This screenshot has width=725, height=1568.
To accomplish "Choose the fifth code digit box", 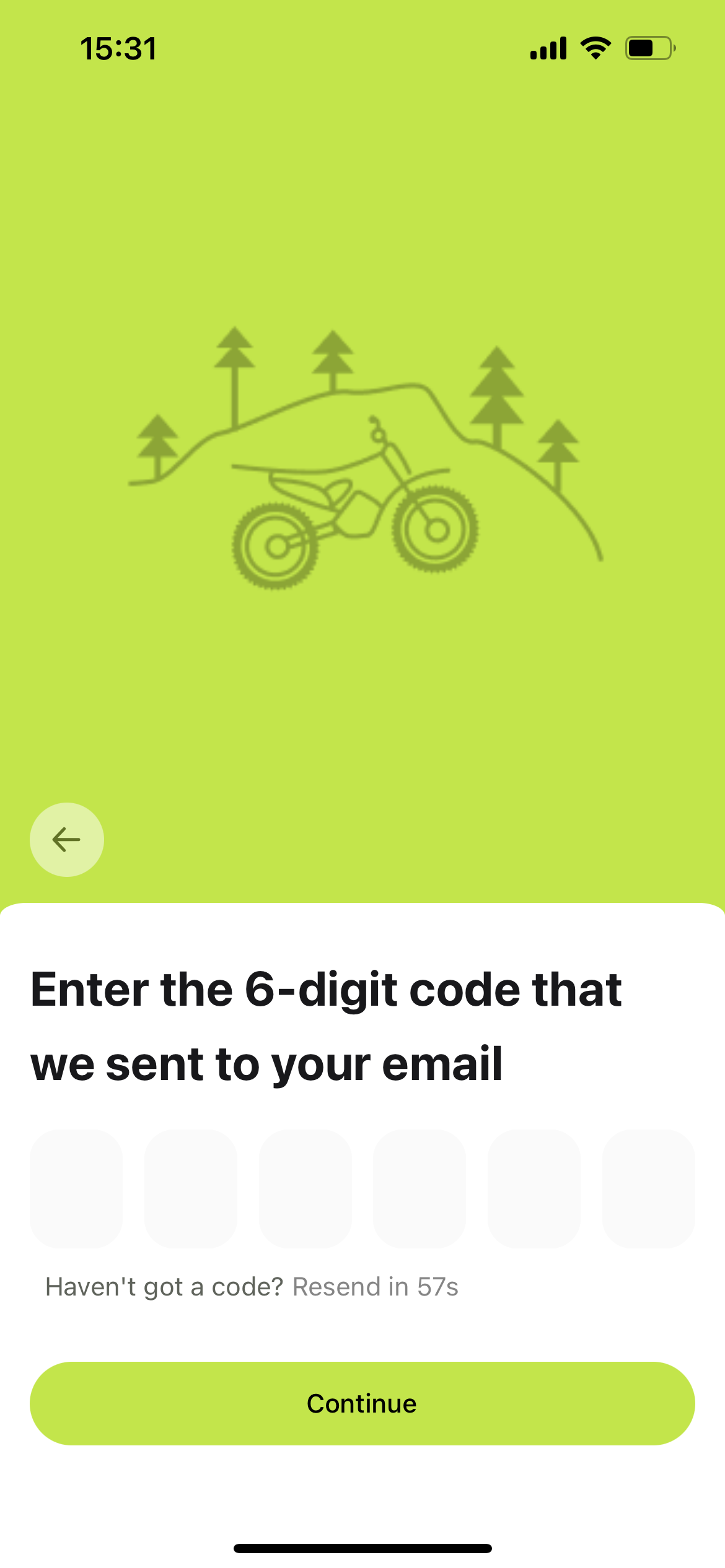I will (x=534, y=1189).
